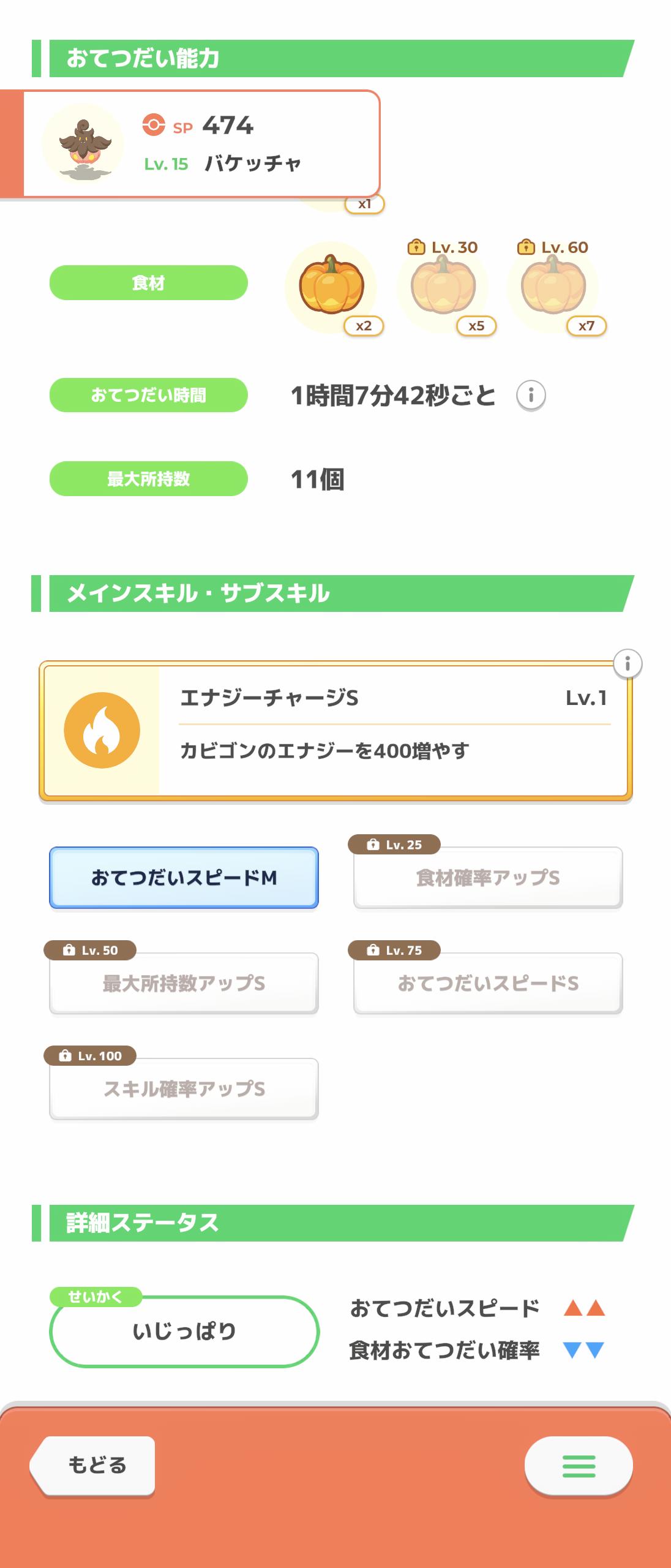
Task: Select the おてつだいスピードM sub skill
Action: (184, 878)
